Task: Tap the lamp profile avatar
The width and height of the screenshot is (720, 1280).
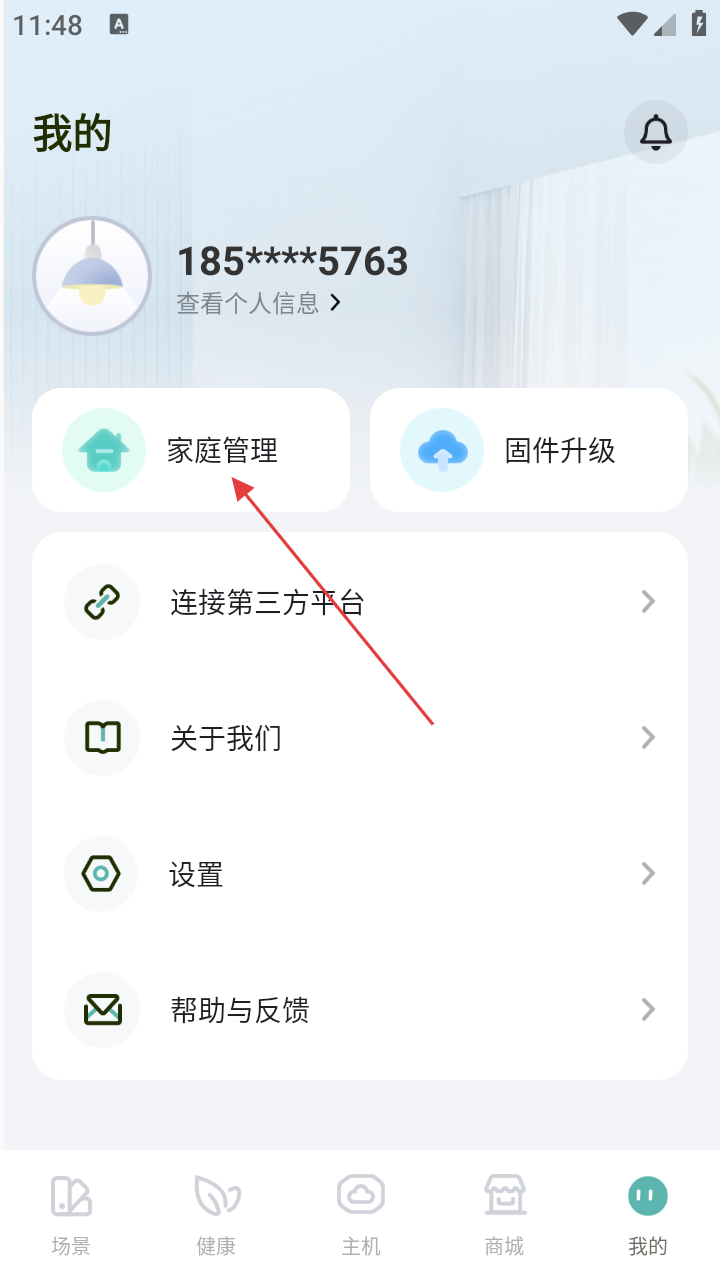Action: pos(92,276)
